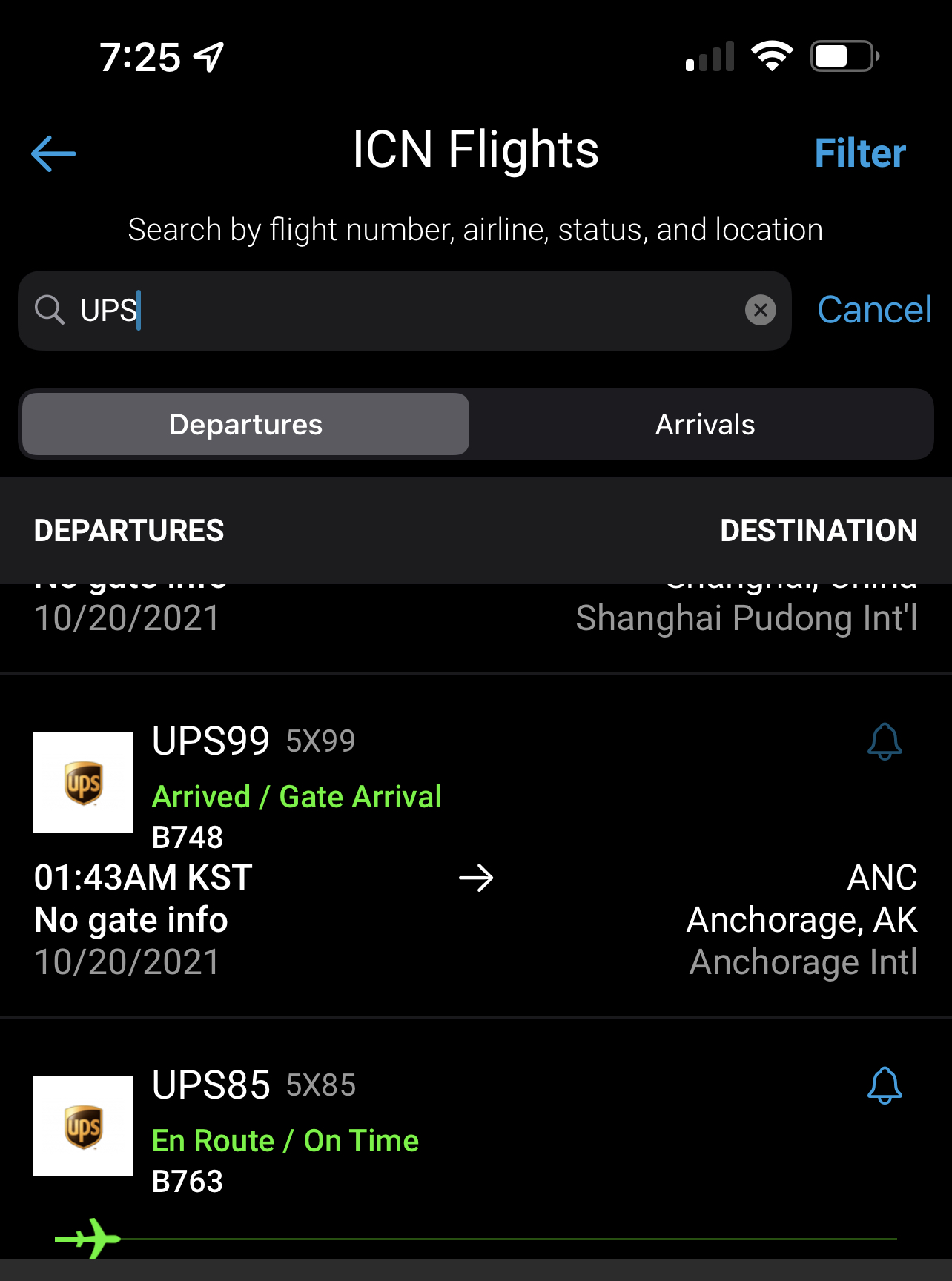This screenshot has height=1281, width=952.
Task: Tap the UPS search field
Action: click(x=400, y=310)
